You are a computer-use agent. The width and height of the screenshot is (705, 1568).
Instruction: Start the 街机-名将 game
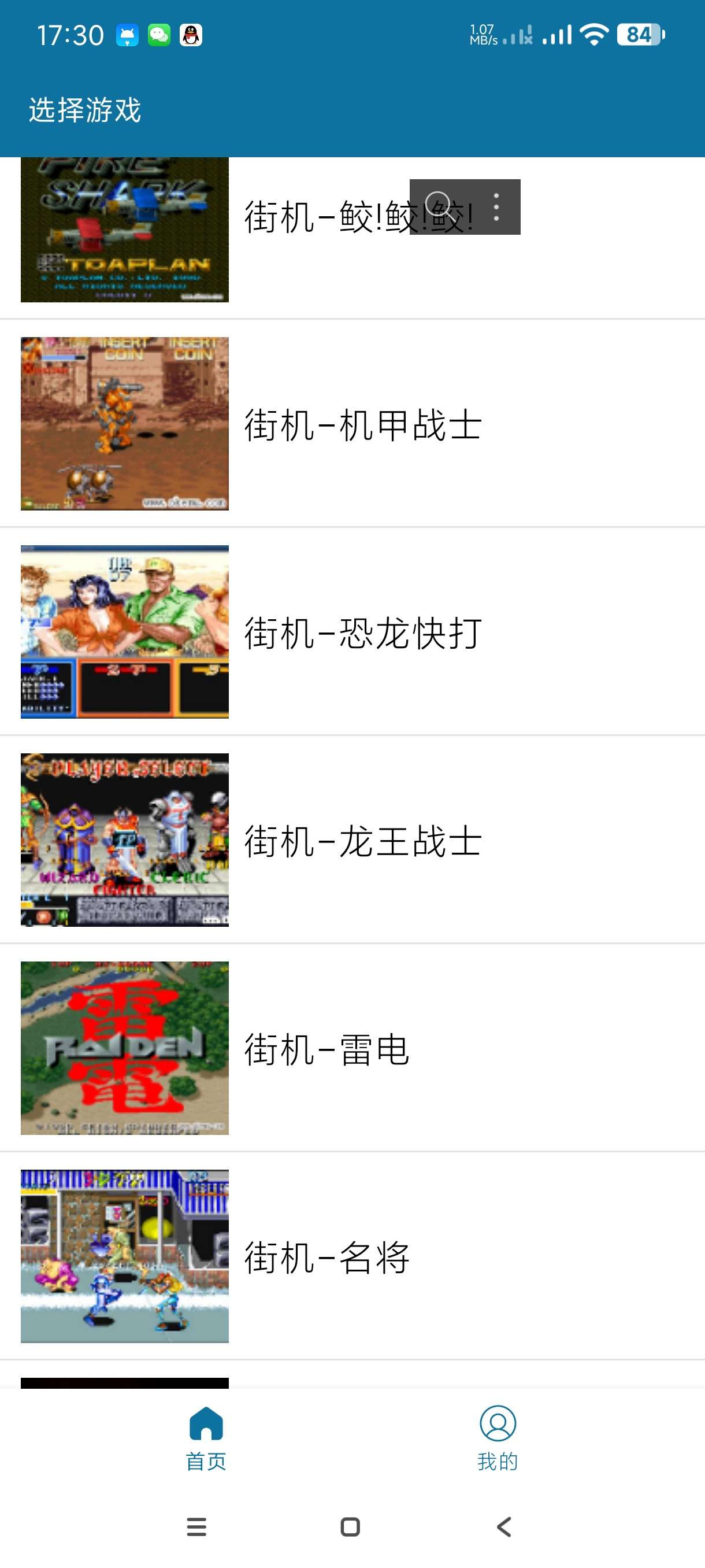326,1257
